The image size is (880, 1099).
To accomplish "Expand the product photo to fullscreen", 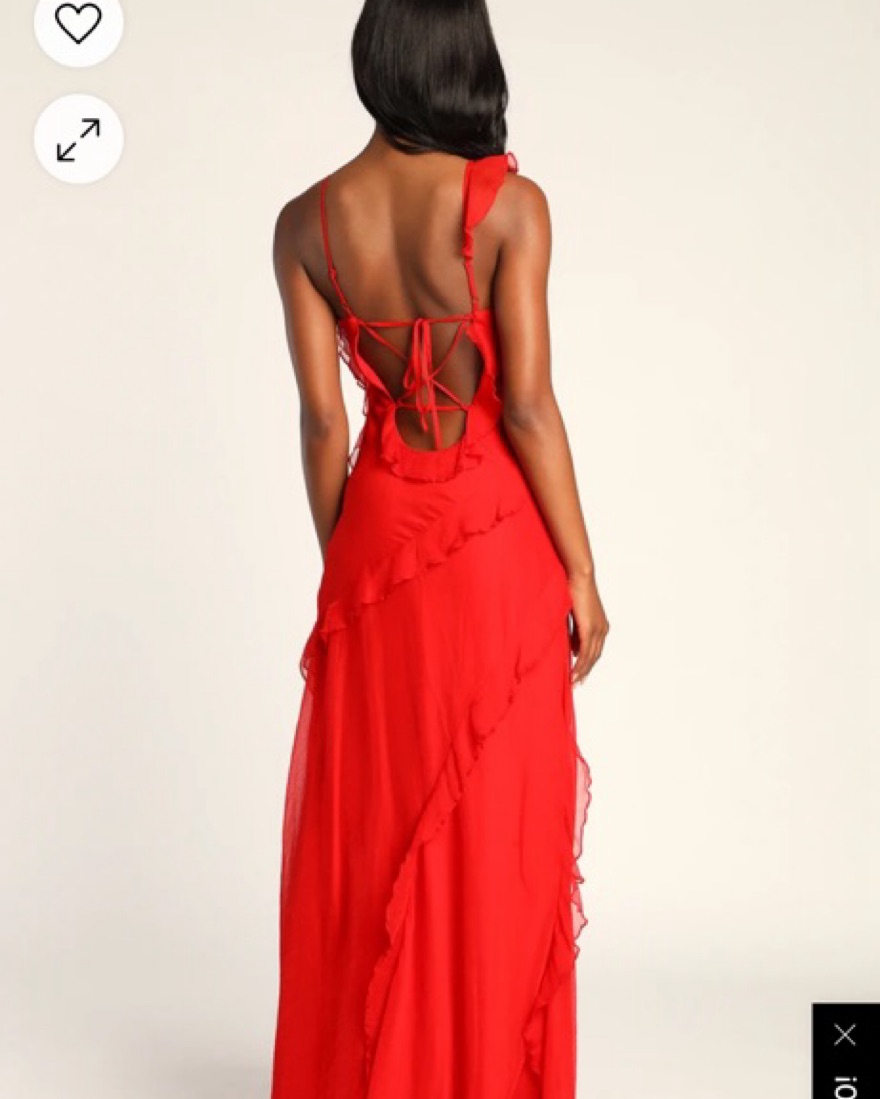I will pos(78,139).
